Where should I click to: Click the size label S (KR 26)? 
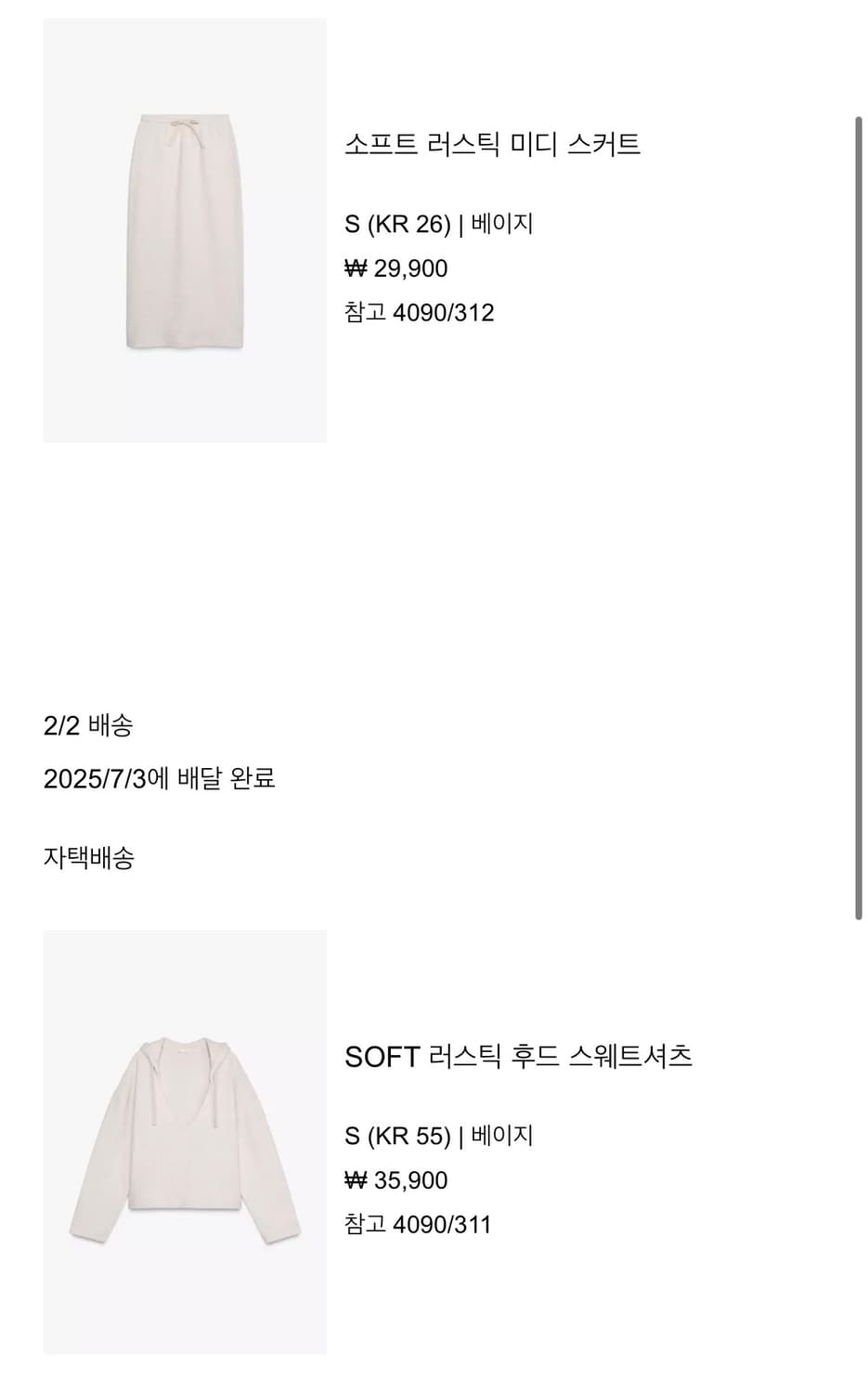(397, 221)
